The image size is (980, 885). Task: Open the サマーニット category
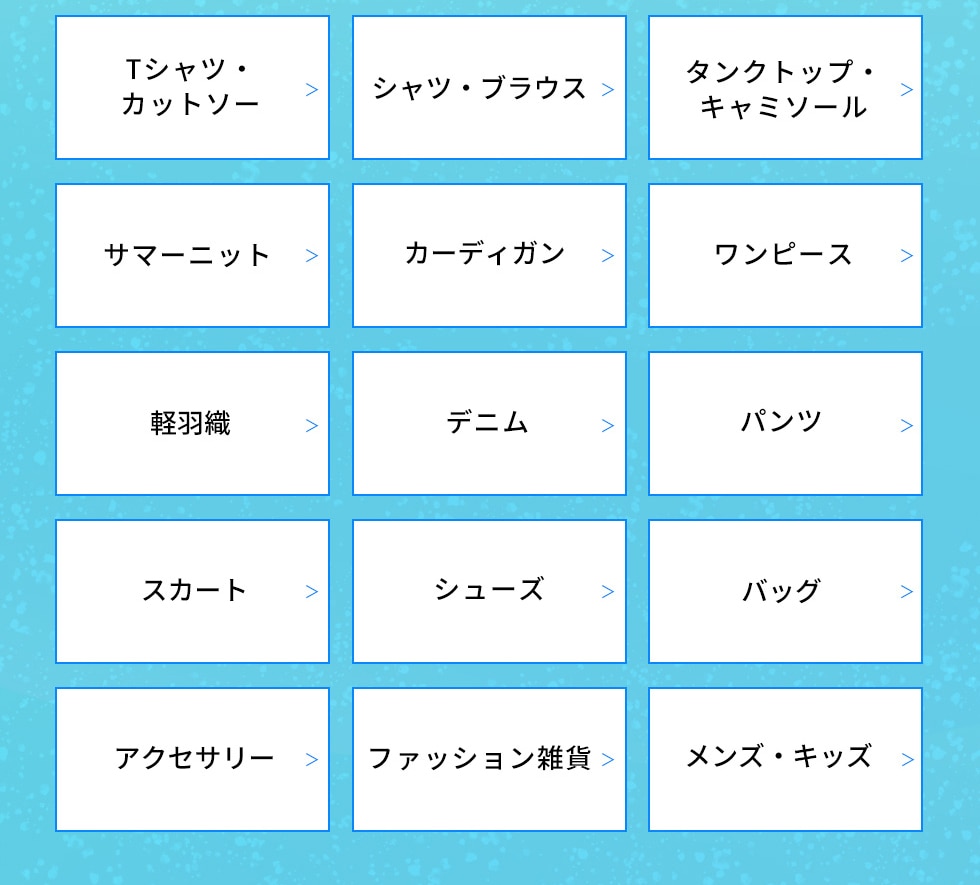[192, 256]
